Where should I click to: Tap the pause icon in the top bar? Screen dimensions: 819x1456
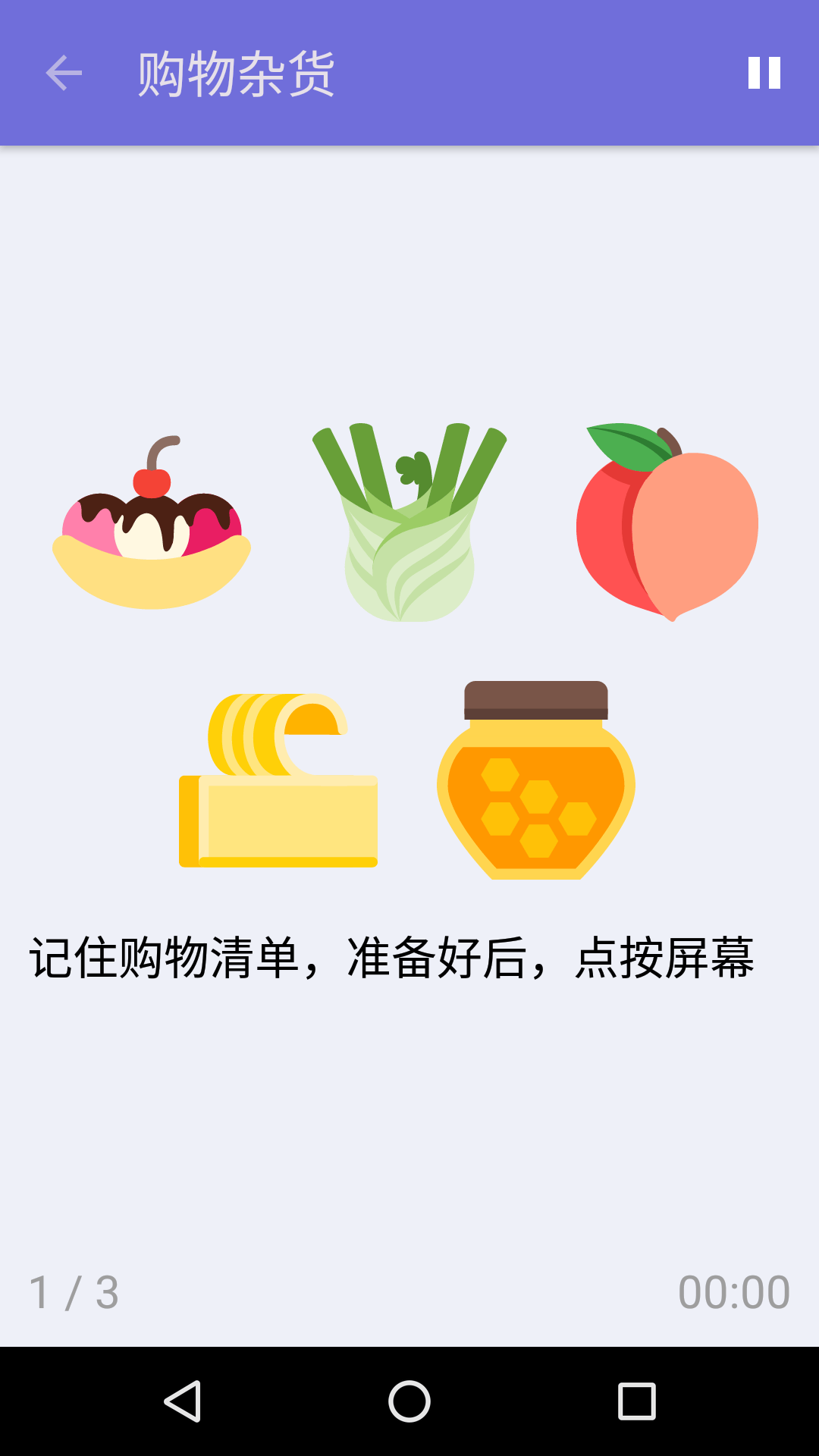tap(764, 73)
